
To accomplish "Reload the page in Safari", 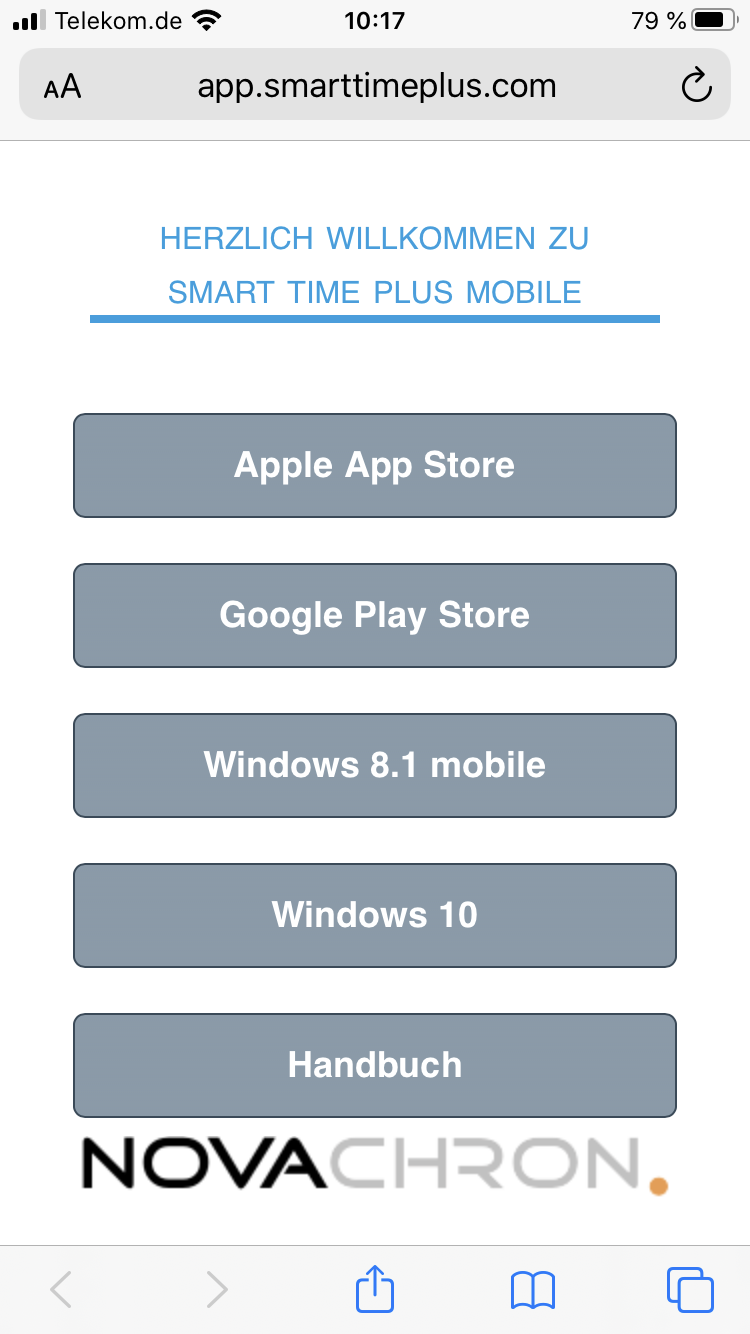I will [x=696, y=86].
